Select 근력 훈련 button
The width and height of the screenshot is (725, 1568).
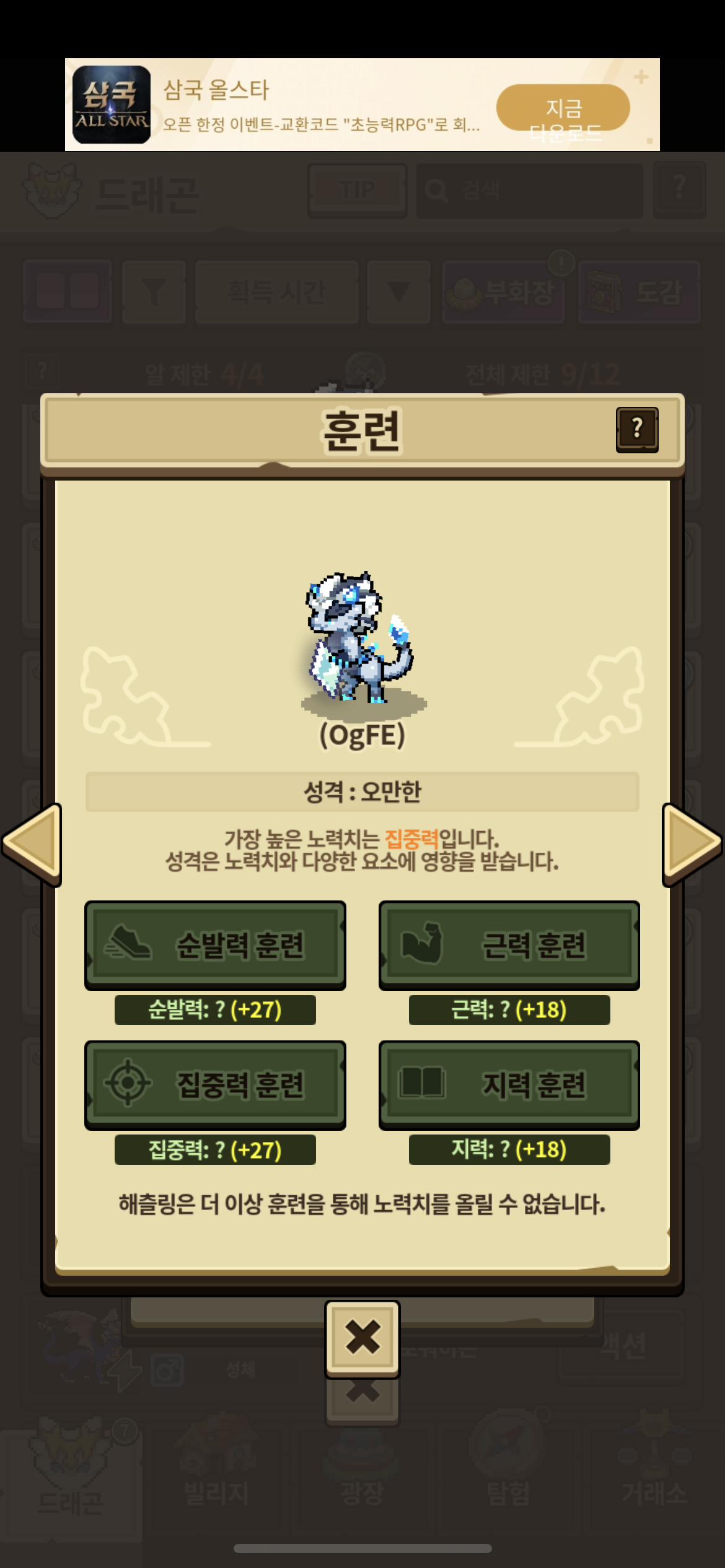[x=509, y=945]
